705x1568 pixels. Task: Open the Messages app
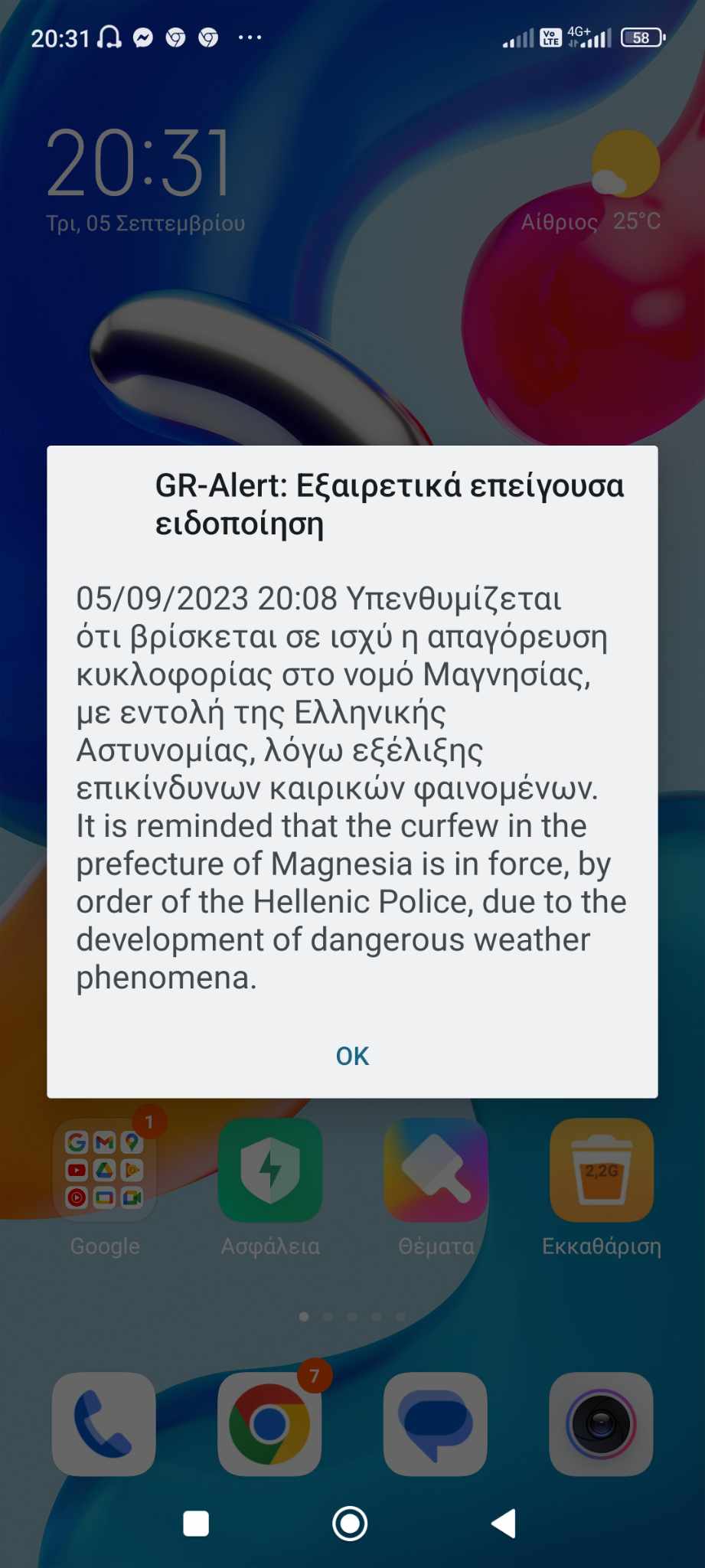(435, 1423)
